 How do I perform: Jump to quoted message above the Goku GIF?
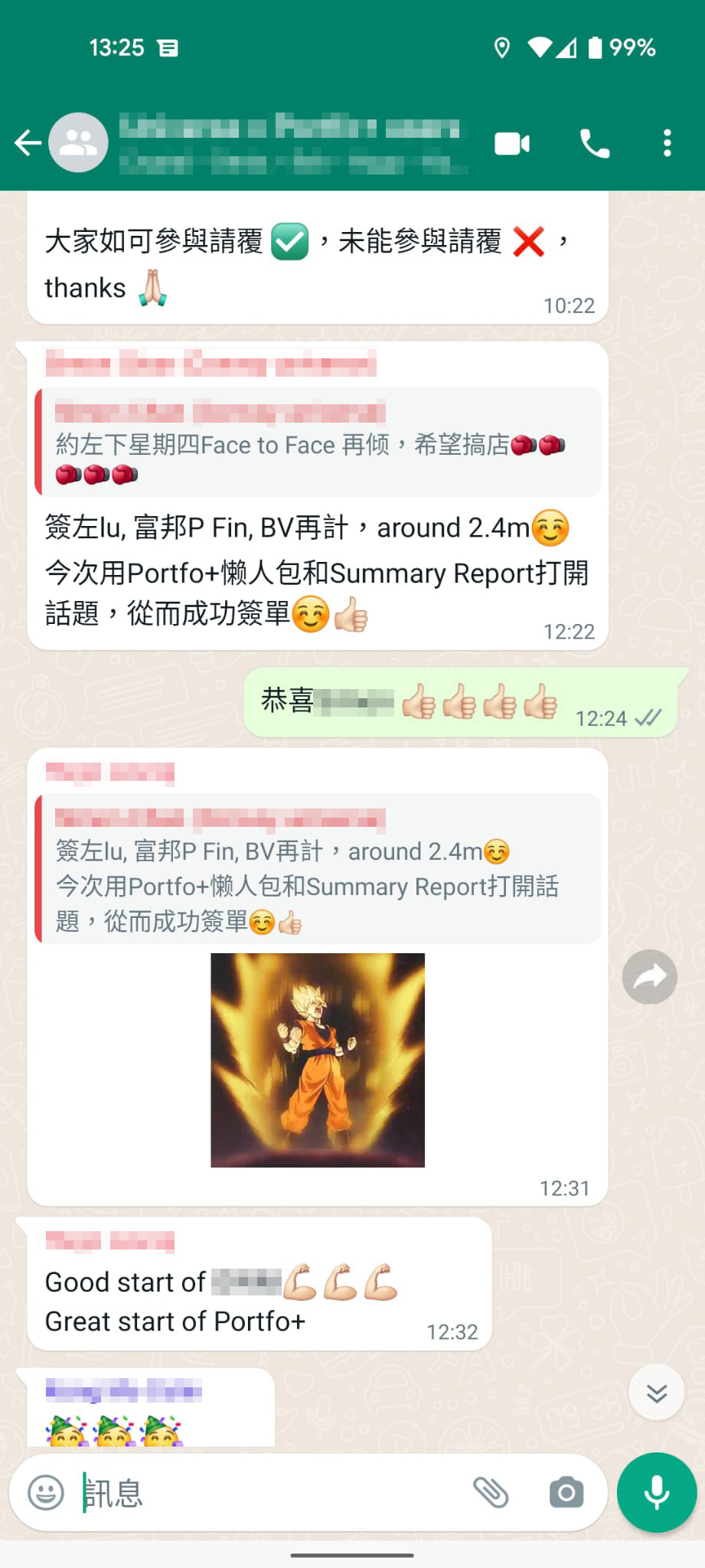(318, 869)
